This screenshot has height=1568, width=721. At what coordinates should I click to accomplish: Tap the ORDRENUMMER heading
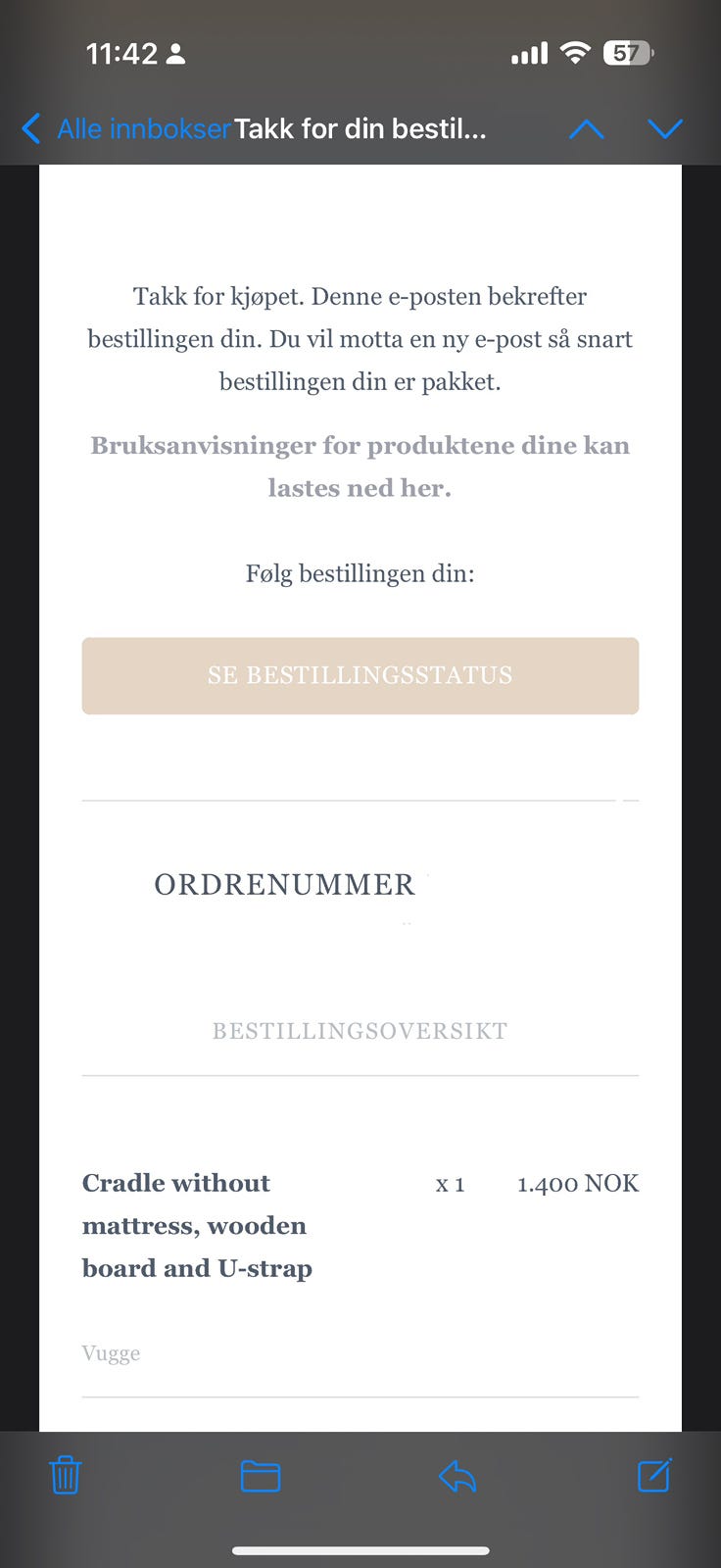coord(283,885)
